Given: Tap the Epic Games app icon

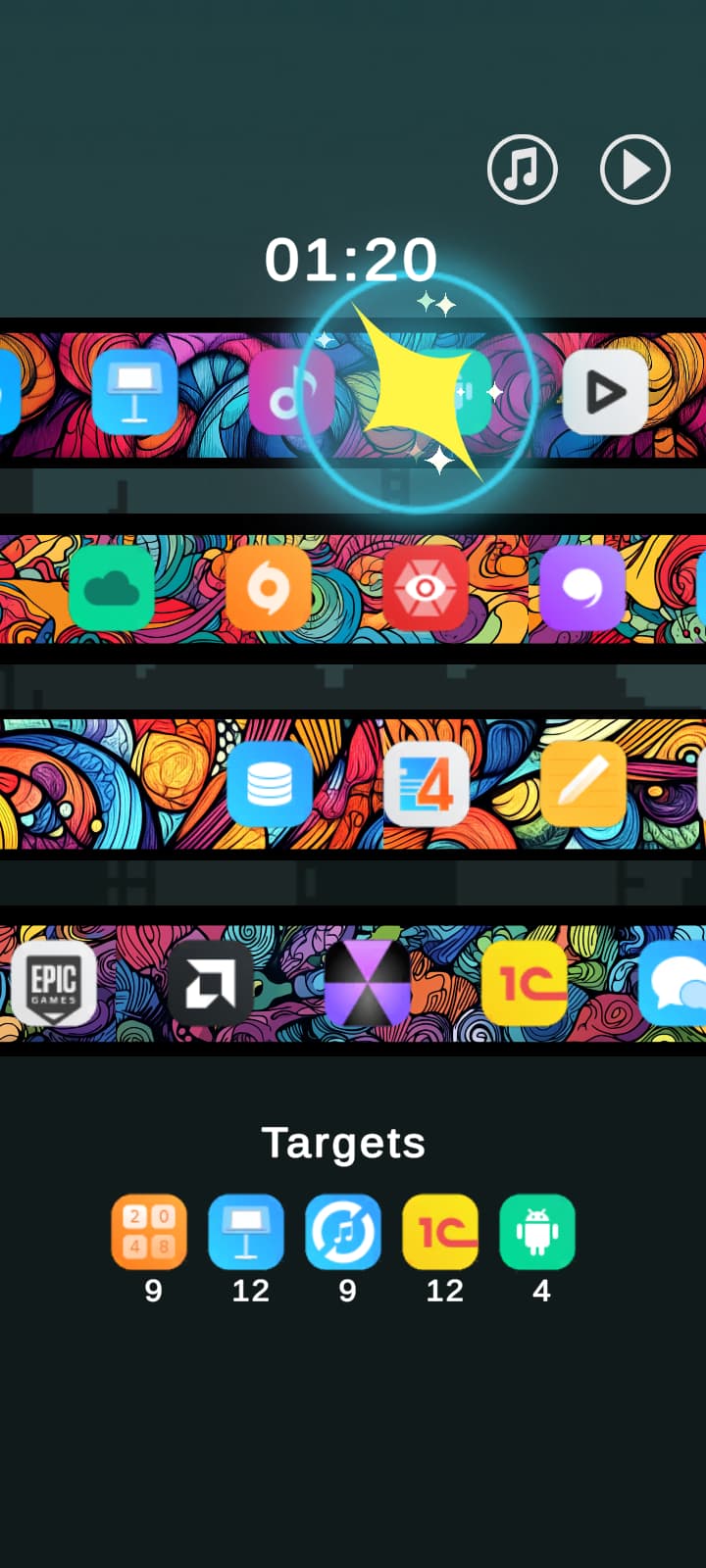Looking at the screenshot, I should [54, 983].
